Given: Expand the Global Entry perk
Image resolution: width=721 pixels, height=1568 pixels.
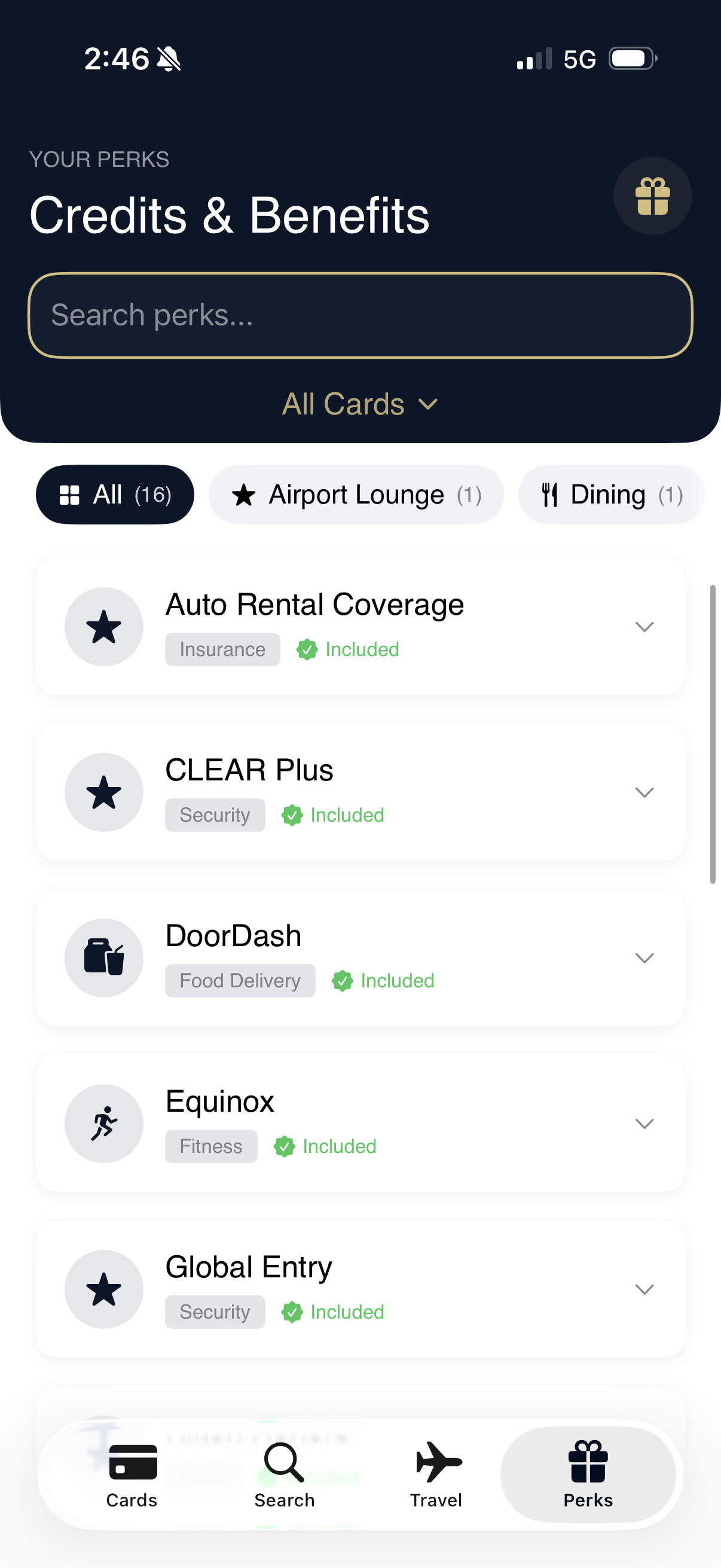Looking at the screenshot, I should (644, 1289).
